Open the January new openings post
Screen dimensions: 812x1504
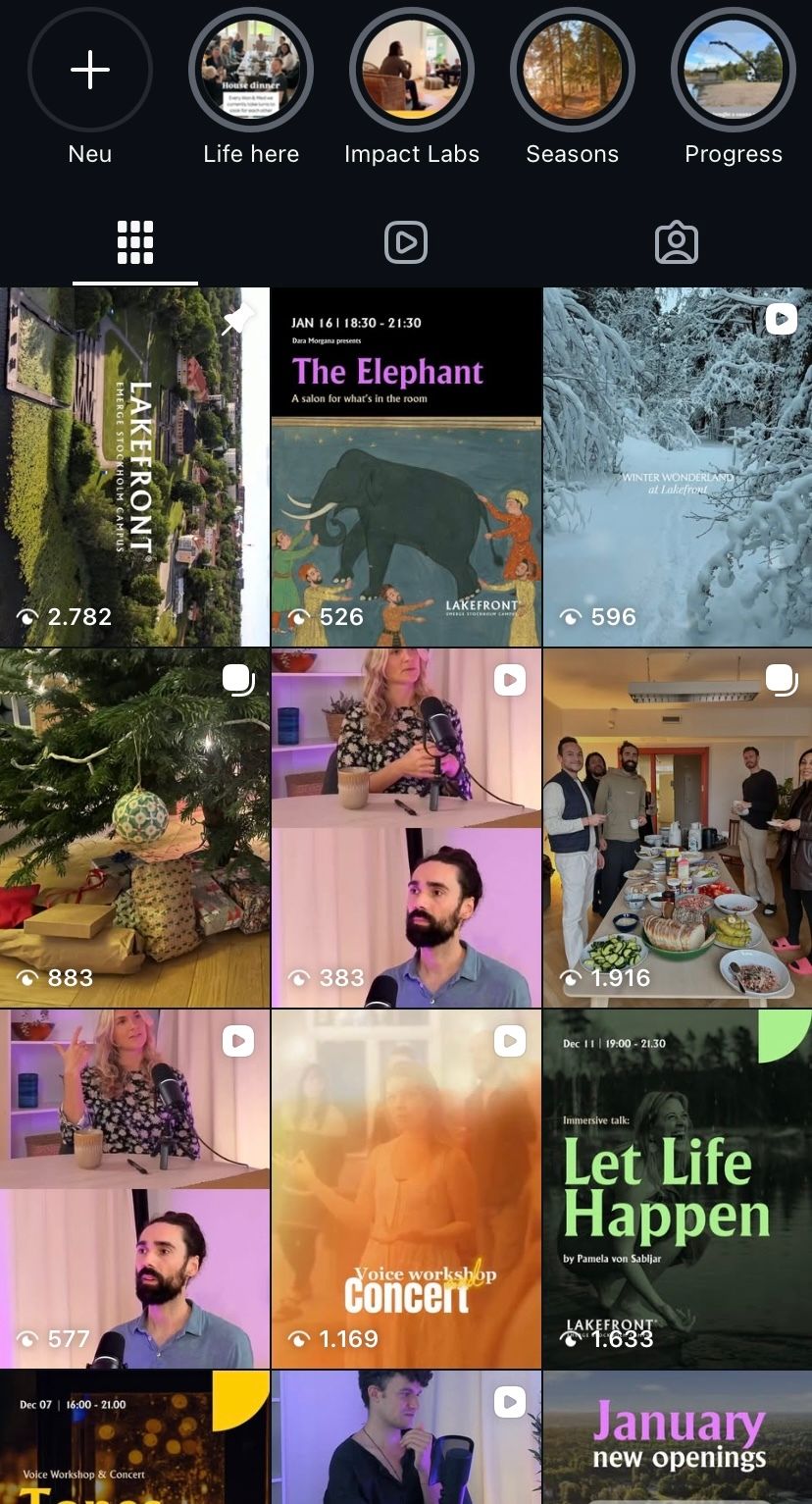click(678, 1438)
